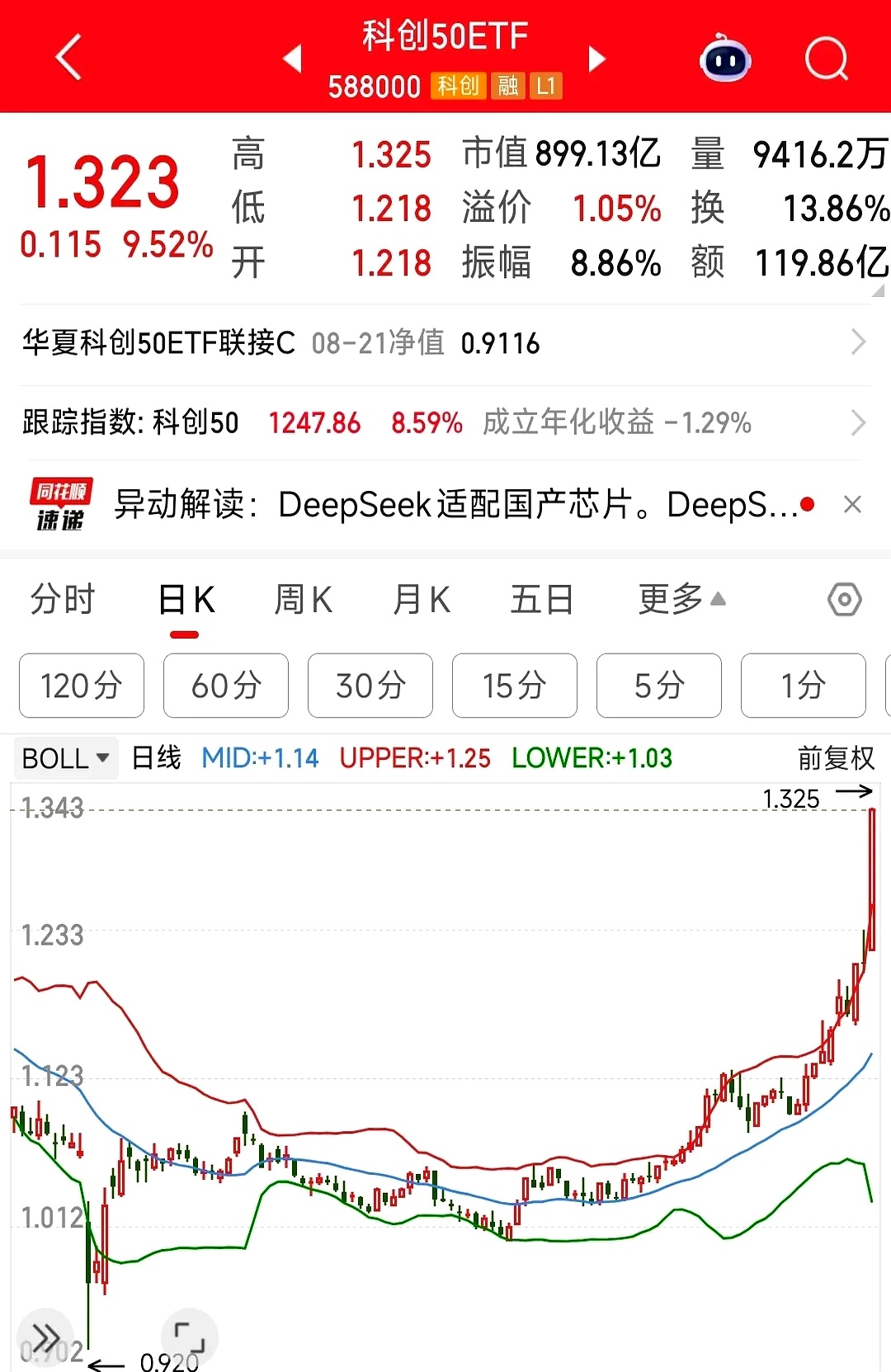The width and height of the screenshot is (891, 1372).
Task: Click the back arrow to exit this page
Action: (68, 56)
